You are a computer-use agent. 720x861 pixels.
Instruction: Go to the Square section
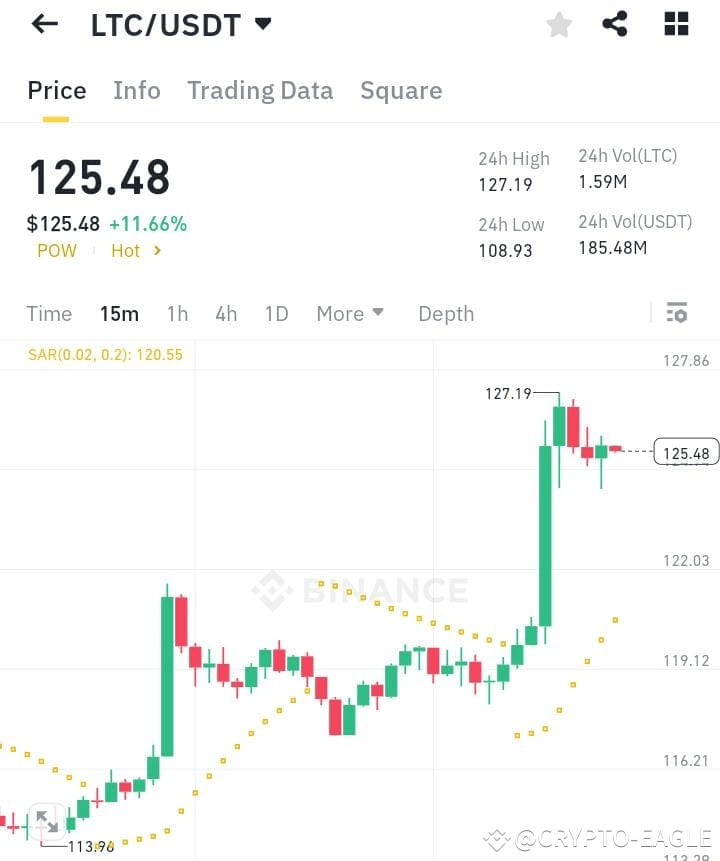coord(401,90)
